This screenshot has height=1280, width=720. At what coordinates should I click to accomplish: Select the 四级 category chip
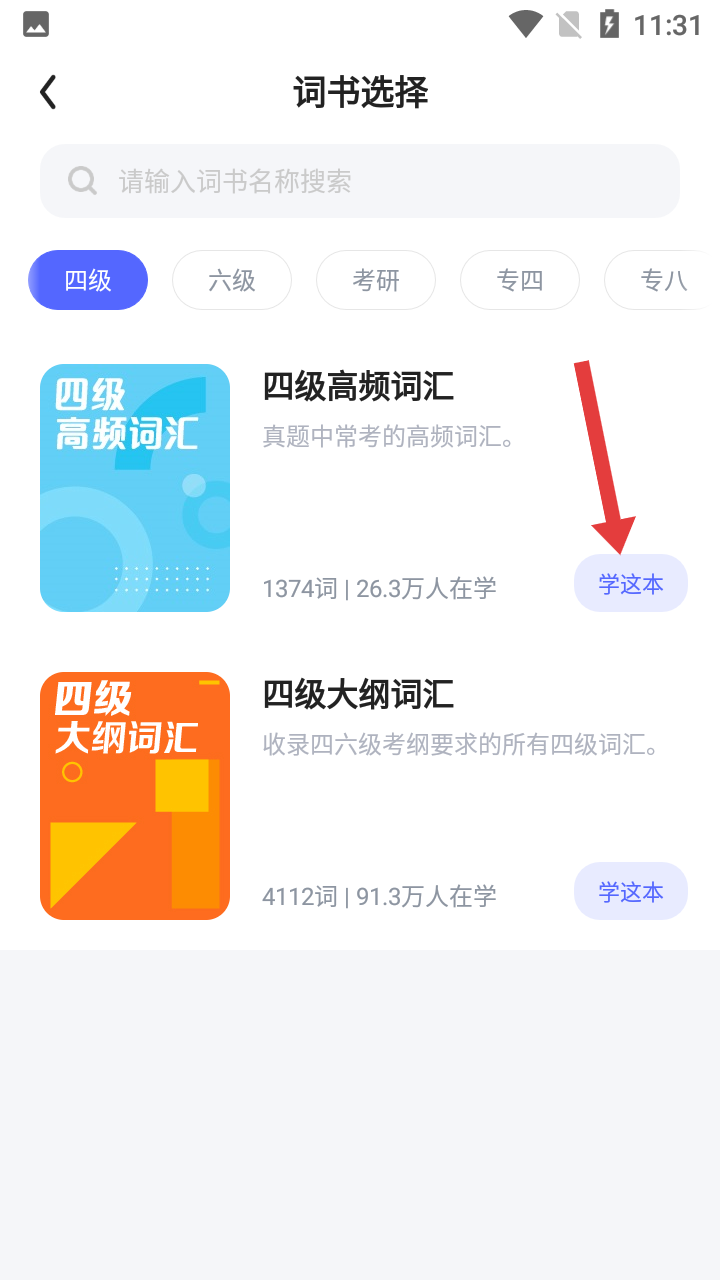[88, 280]
